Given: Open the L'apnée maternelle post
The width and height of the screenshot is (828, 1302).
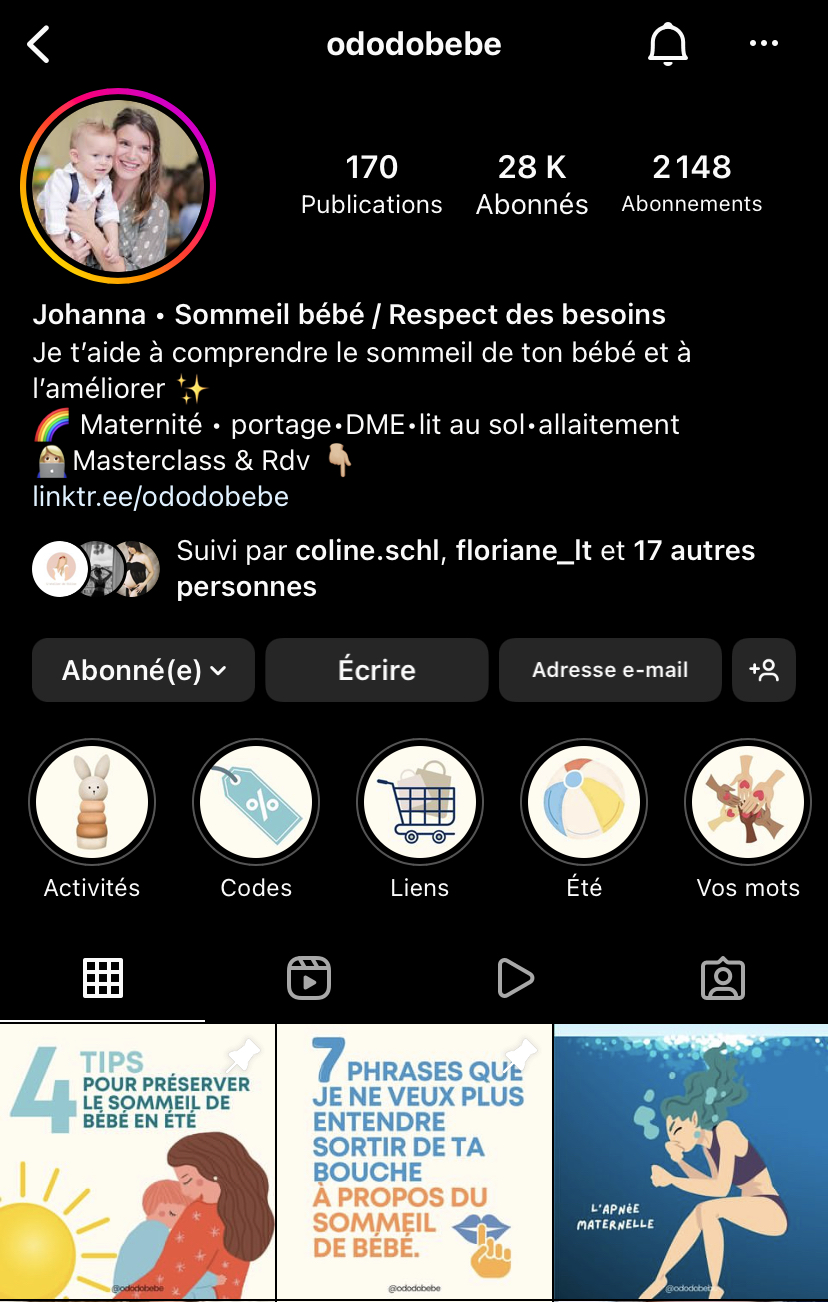Looking at the screenshot, I should [691, 1162].
